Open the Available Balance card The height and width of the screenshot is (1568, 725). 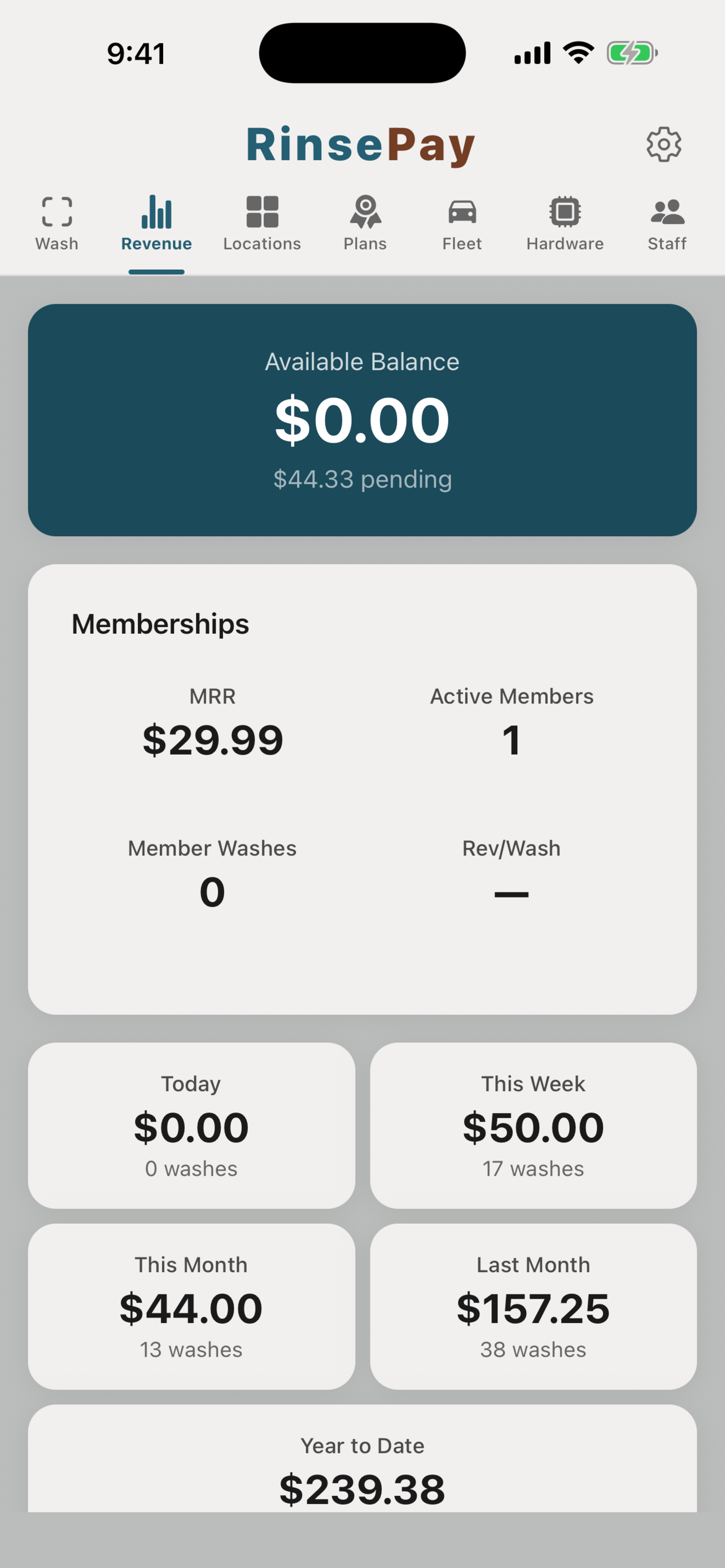[362, 420]
